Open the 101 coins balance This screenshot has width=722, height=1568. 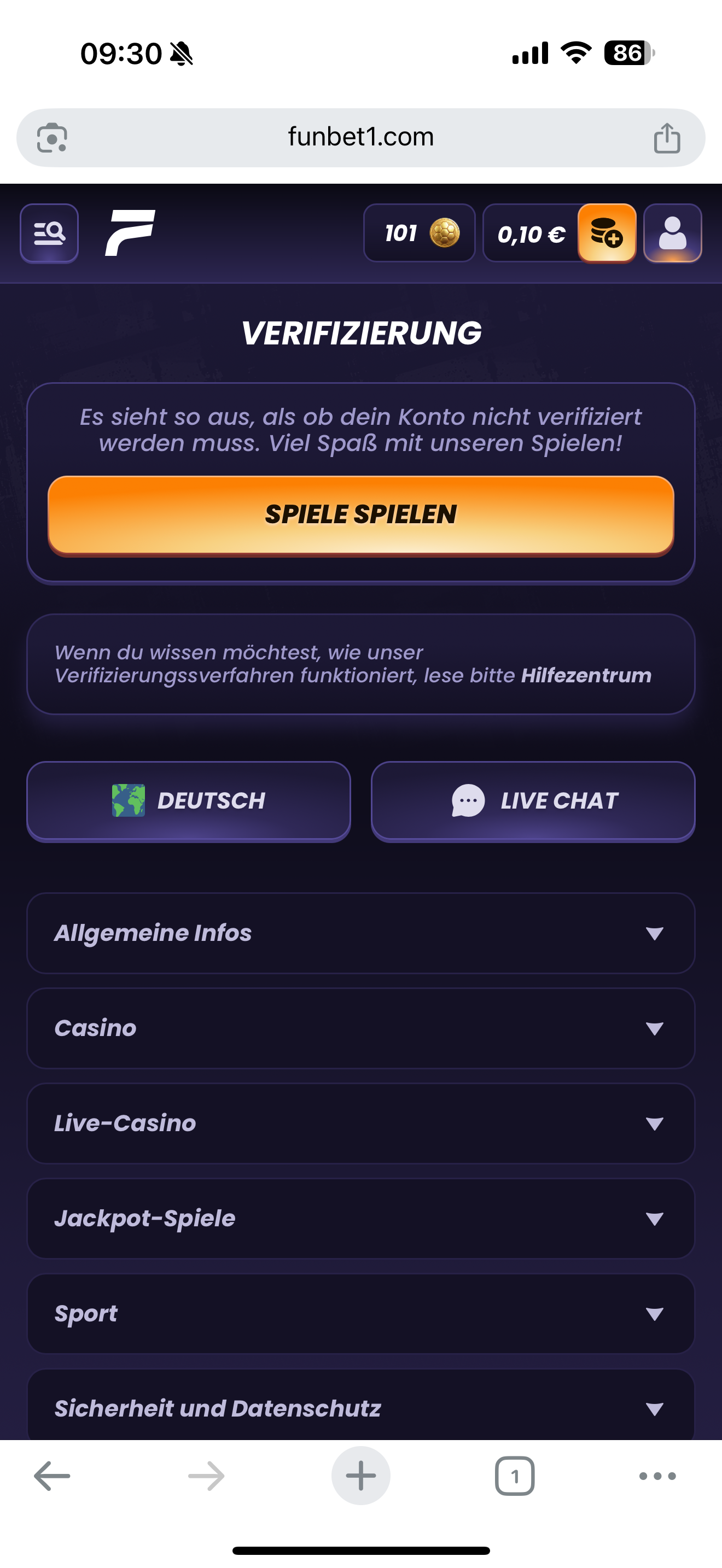coord(420,233)
